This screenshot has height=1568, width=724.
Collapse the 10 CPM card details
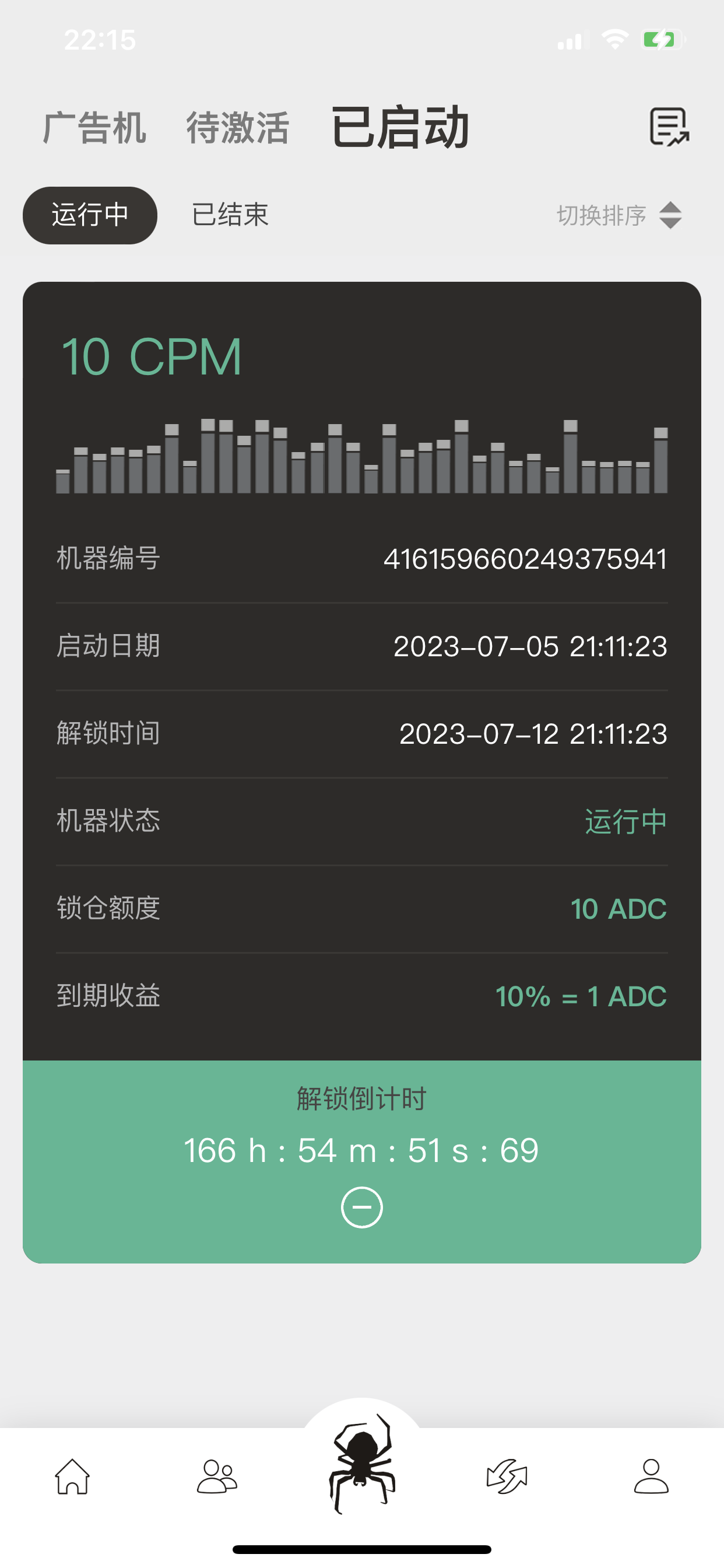(x=361, y=1207)
